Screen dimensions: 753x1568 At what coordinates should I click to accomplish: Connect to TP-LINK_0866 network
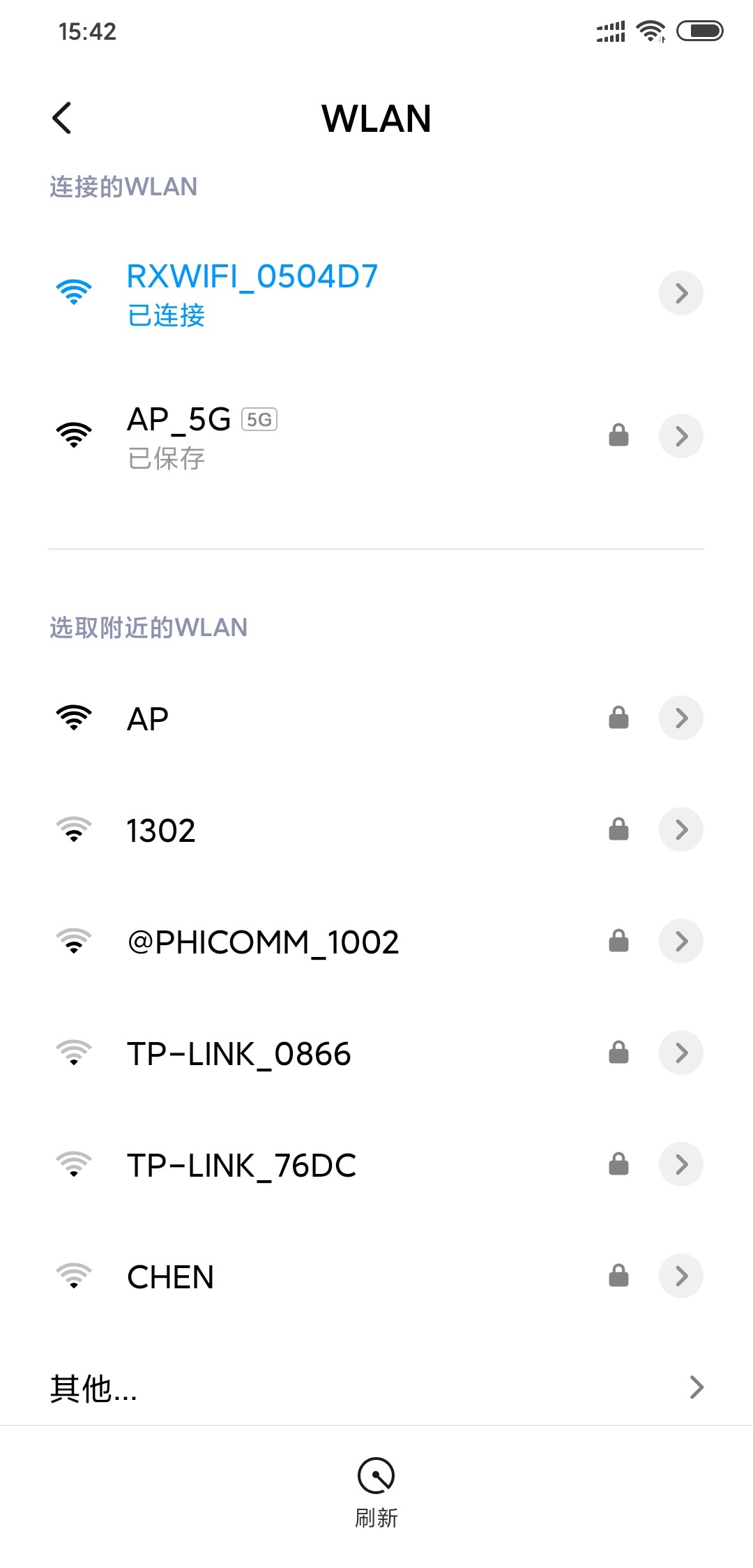pos(238,1053)
